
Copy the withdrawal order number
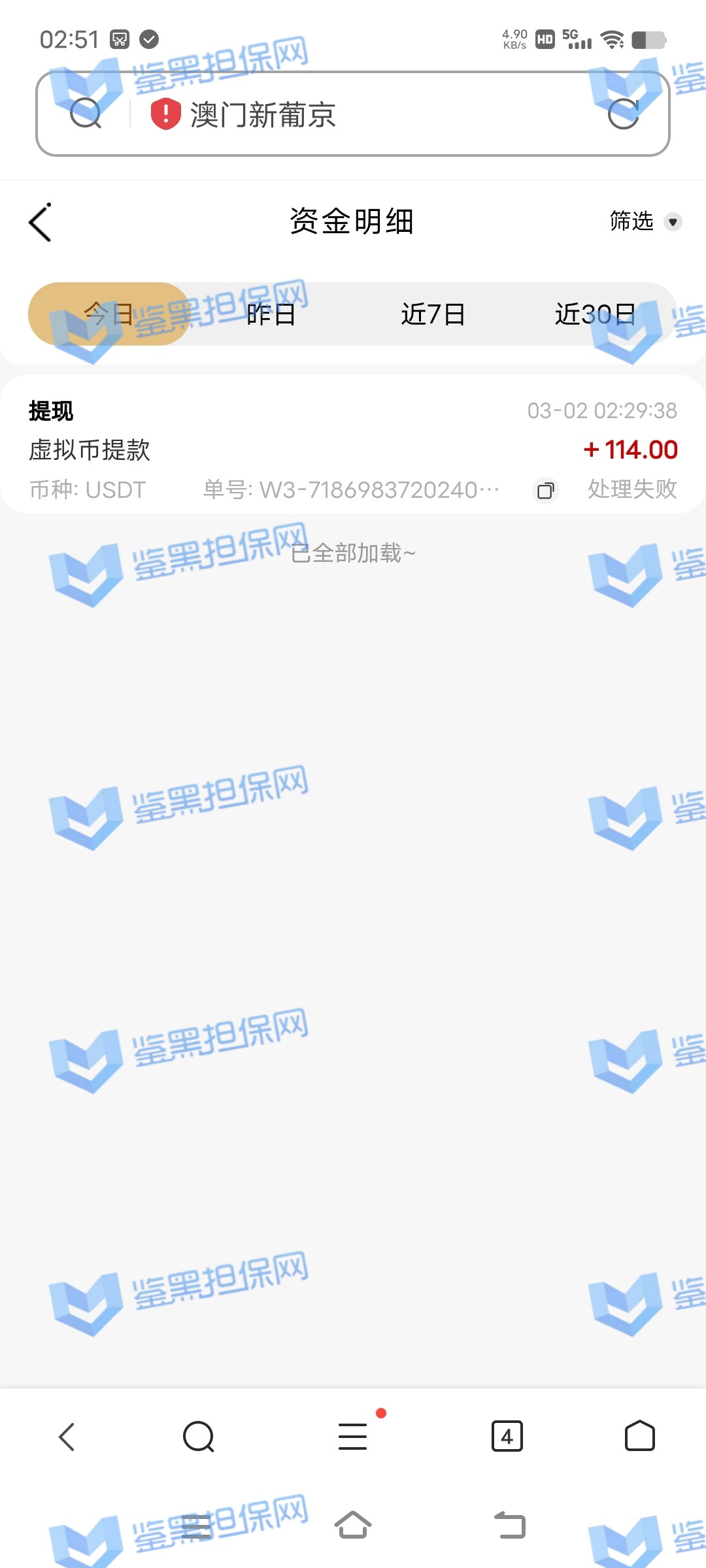tap(546, 490)
